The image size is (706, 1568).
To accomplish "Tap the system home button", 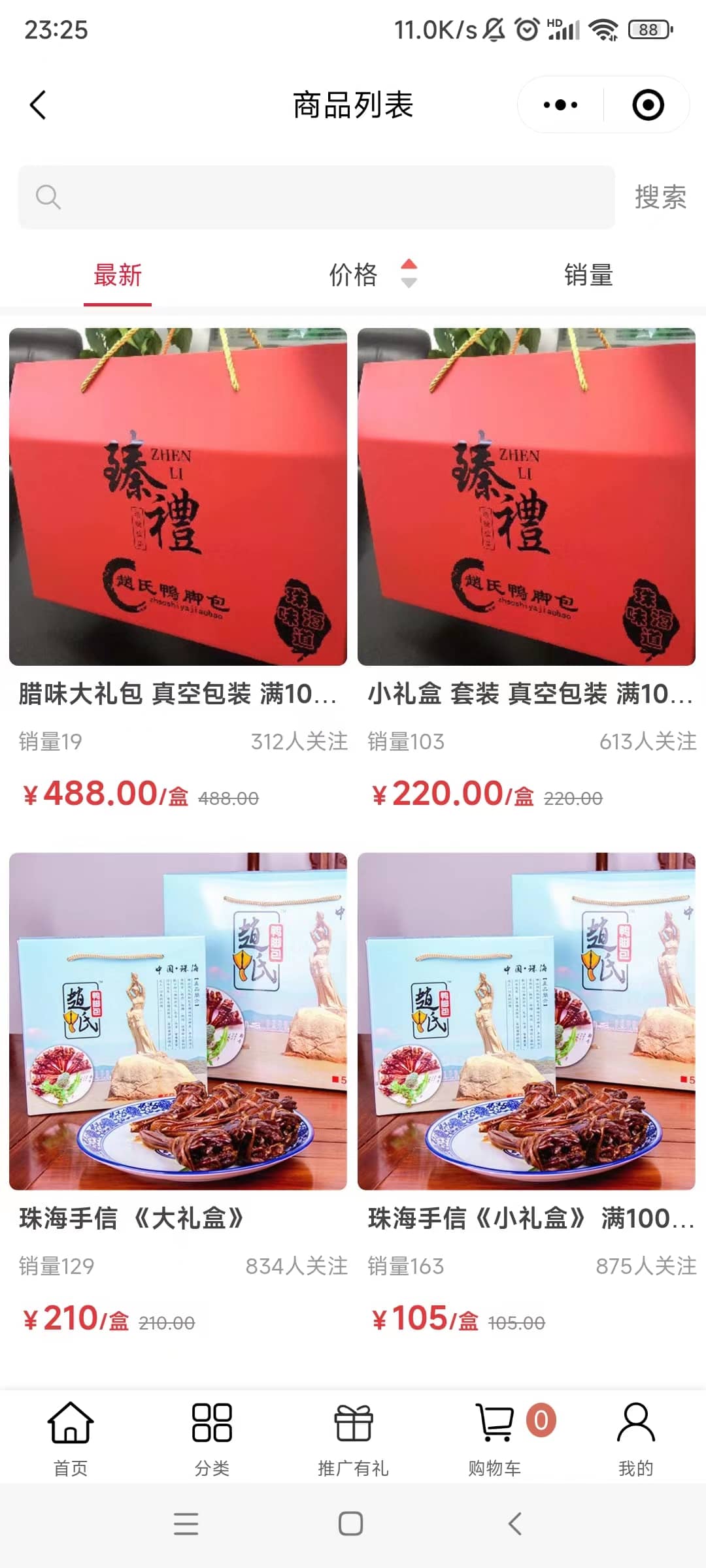I will pos(351,1524).
